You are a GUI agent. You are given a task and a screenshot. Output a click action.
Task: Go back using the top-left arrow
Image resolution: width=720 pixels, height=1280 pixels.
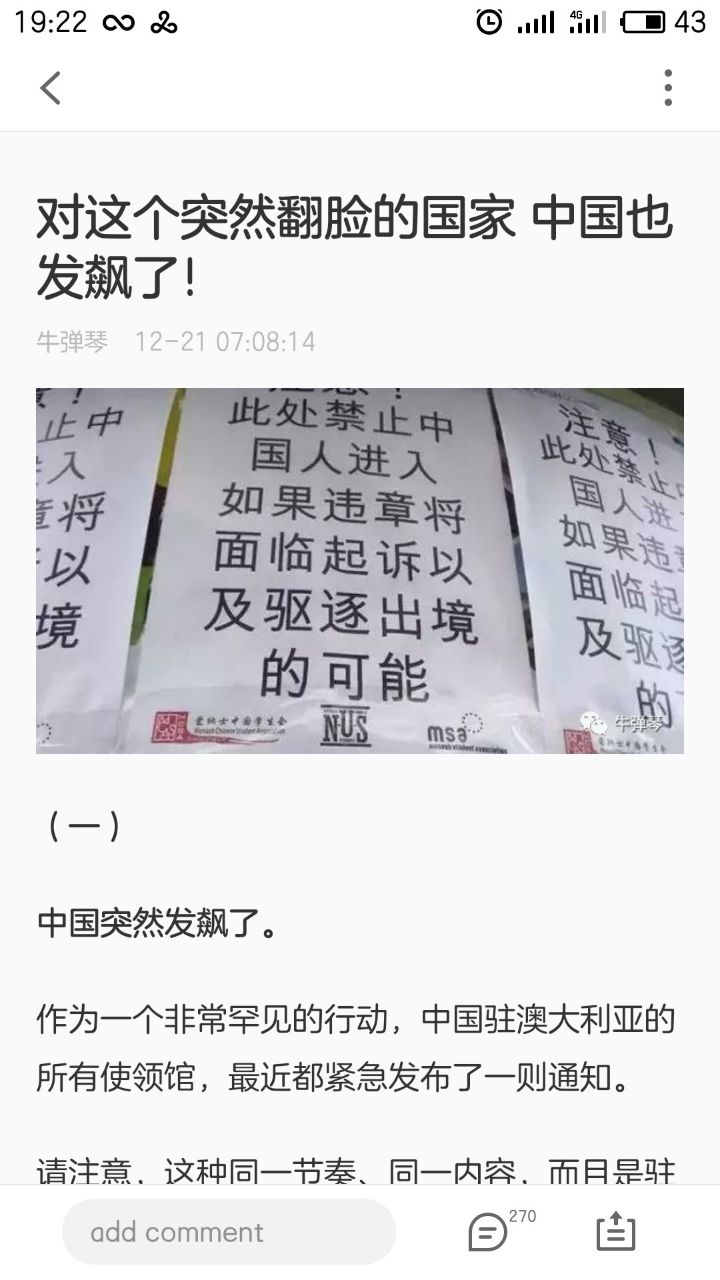[50, 88]
